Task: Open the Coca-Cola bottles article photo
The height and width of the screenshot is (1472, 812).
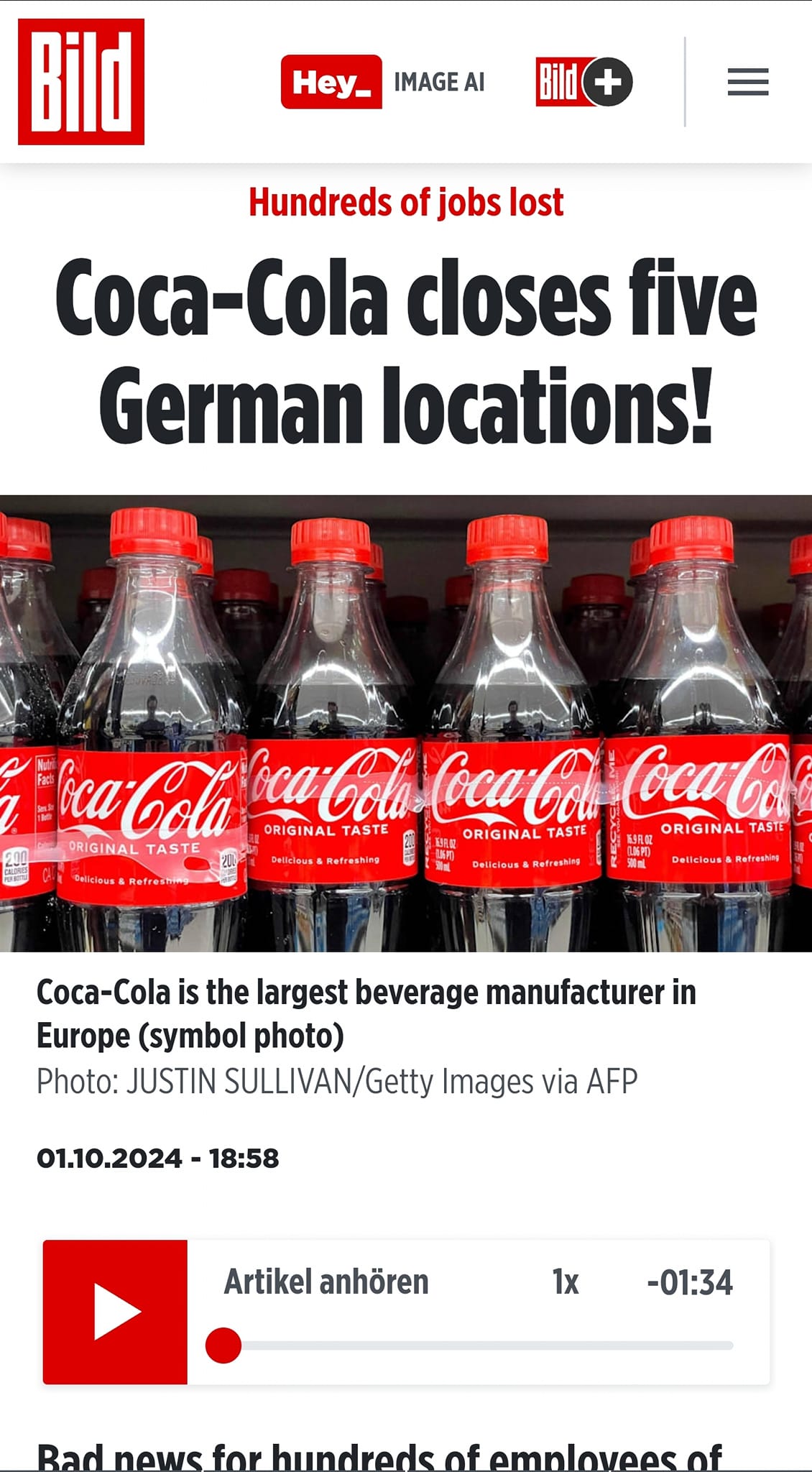Action: (406, 723)
